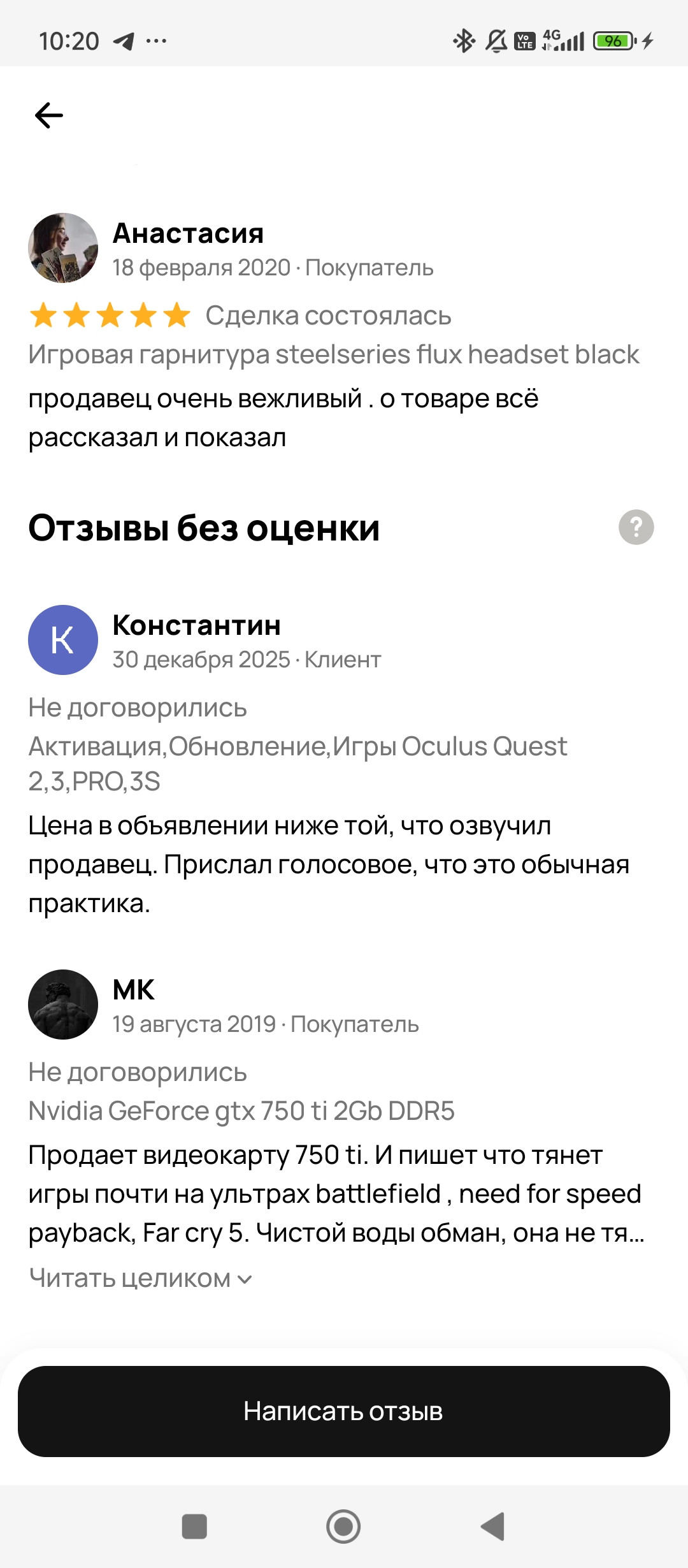Open the steelseries flux headset listing
This screenshot has height=1568, width=688.
[x=333, y=354]
